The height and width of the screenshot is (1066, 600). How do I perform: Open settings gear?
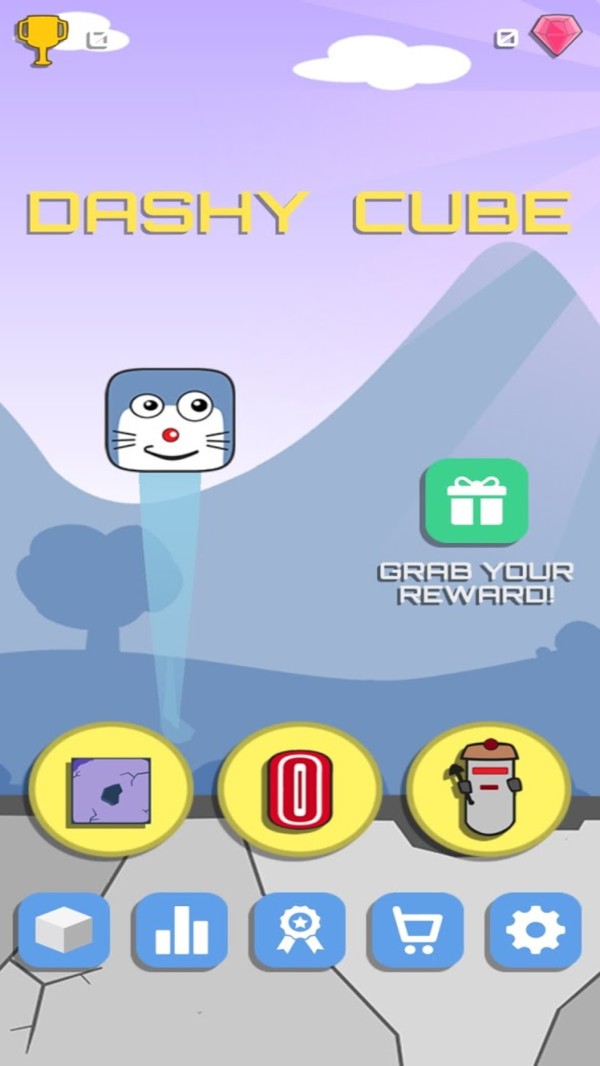pos(535,931)
